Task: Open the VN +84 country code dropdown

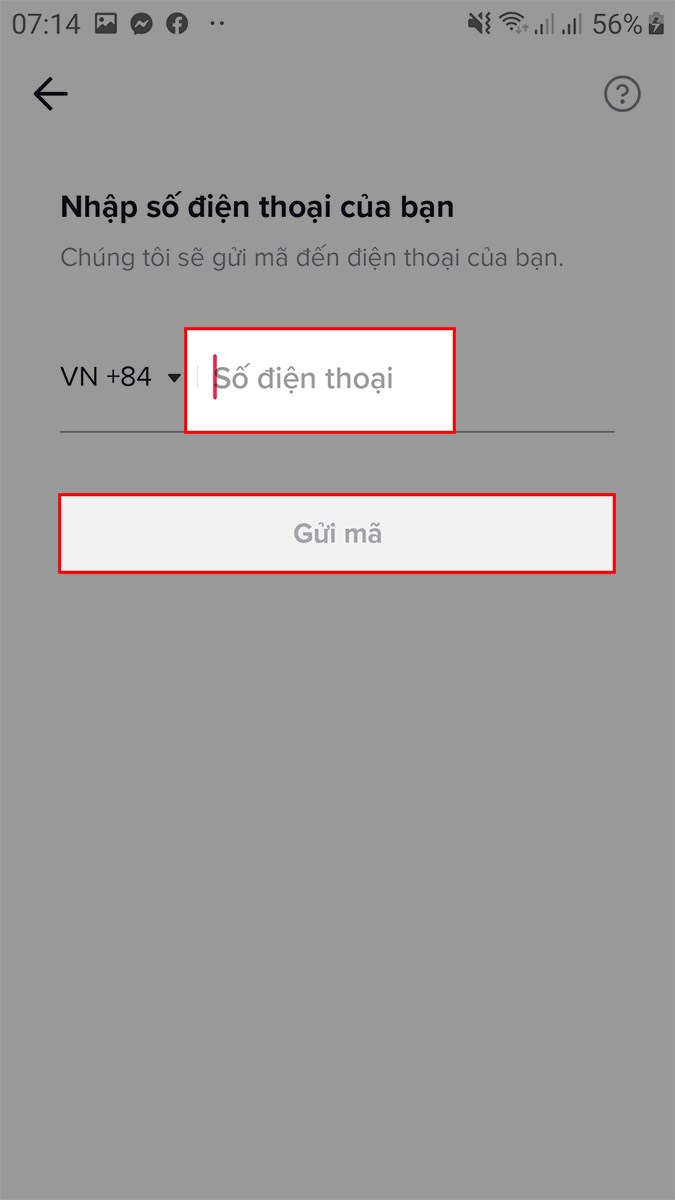Action: pos(121,378)
